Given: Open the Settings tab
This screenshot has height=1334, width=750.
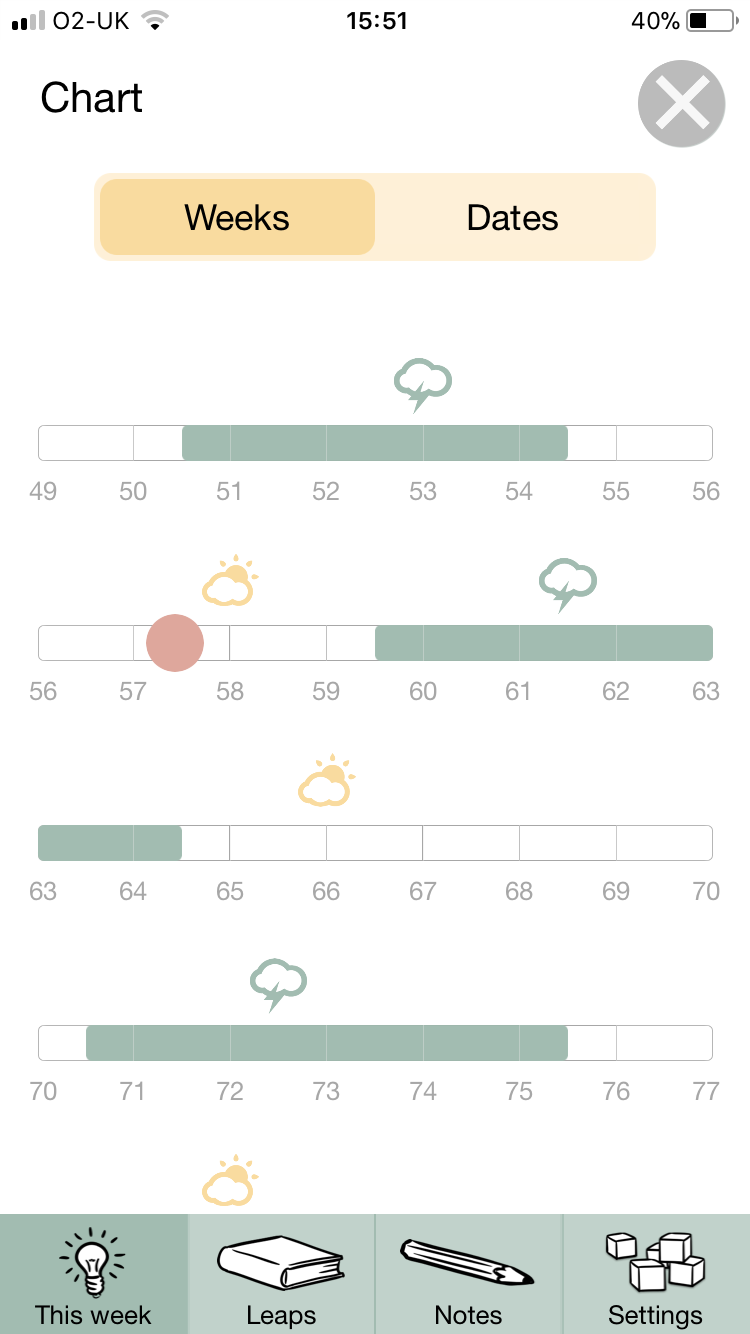Looking at the screenshot, I should coord(656,1275).
